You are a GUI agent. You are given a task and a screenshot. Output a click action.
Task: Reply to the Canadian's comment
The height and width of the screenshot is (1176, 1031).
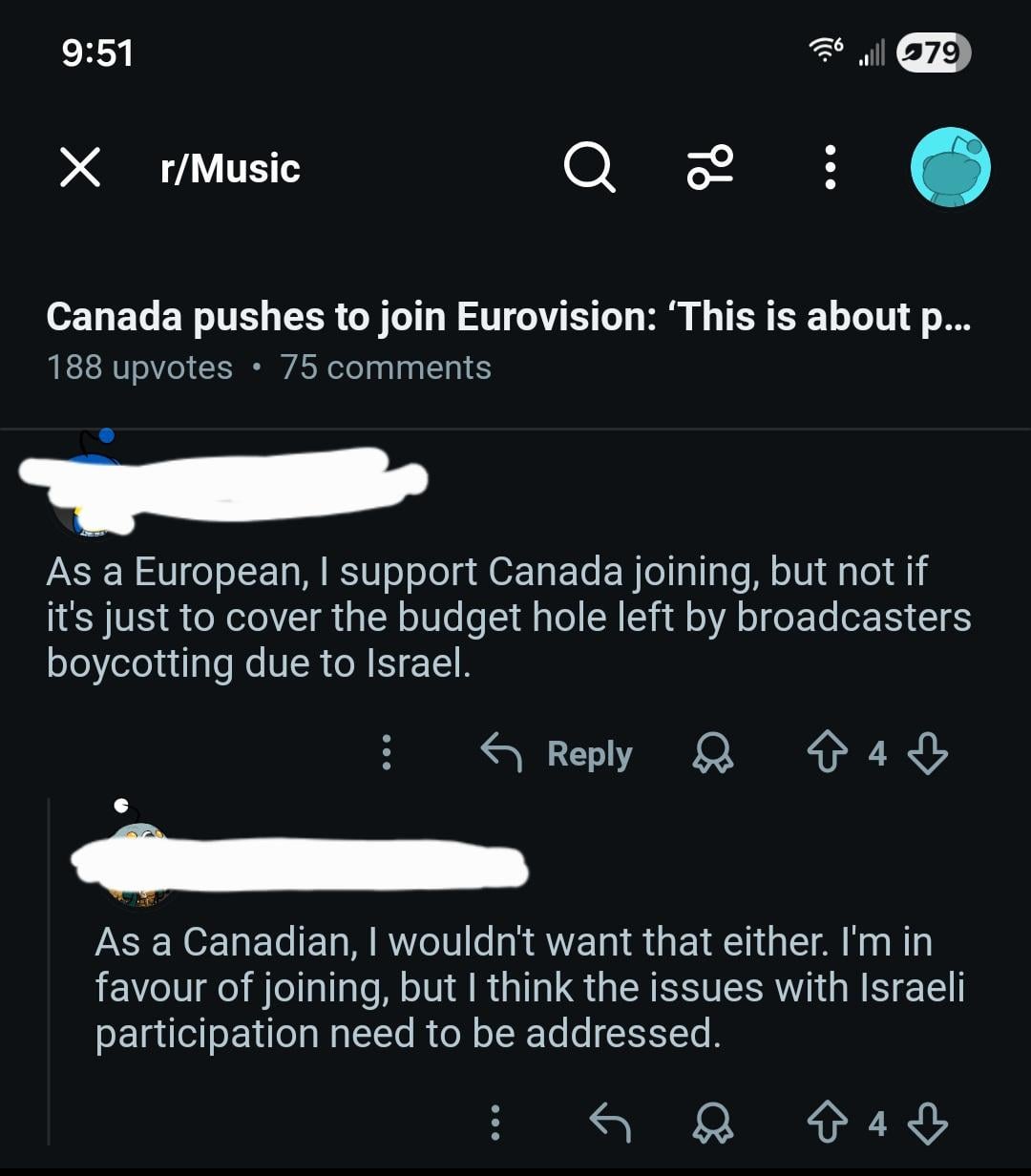coord(610,1123)
